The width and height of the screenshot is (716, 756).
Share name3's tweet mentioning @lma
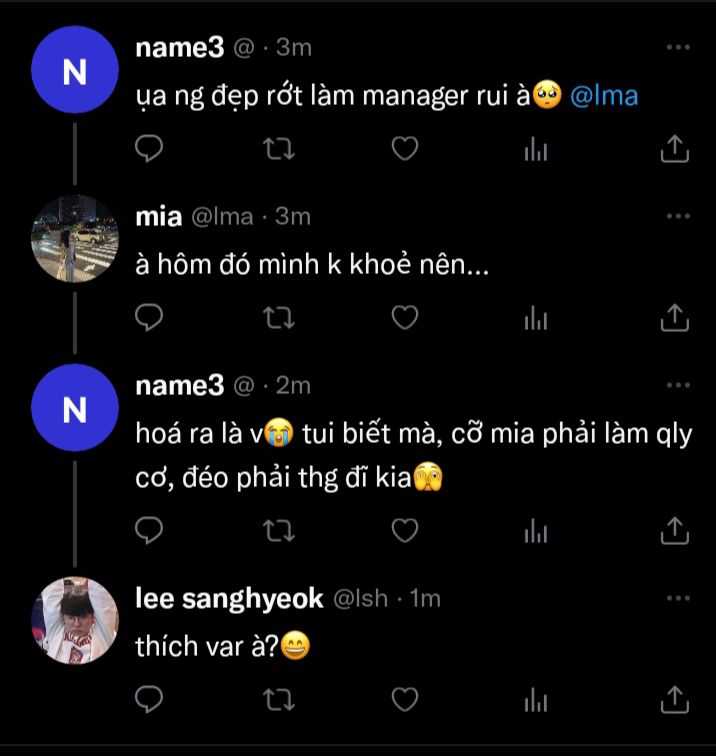(x=675, y=149)
